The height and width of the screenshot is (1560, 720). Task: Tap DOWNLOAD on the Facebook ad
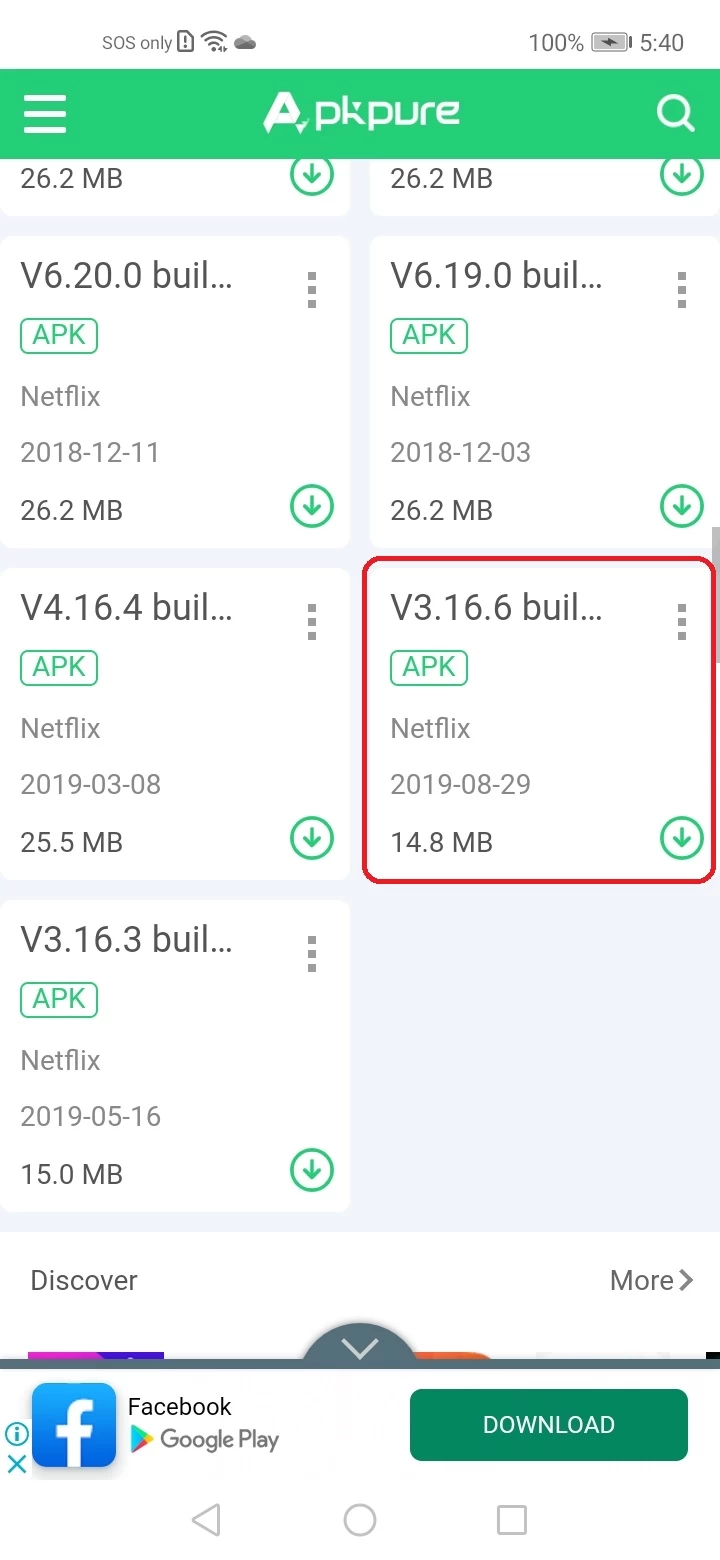pos(549,1425)
